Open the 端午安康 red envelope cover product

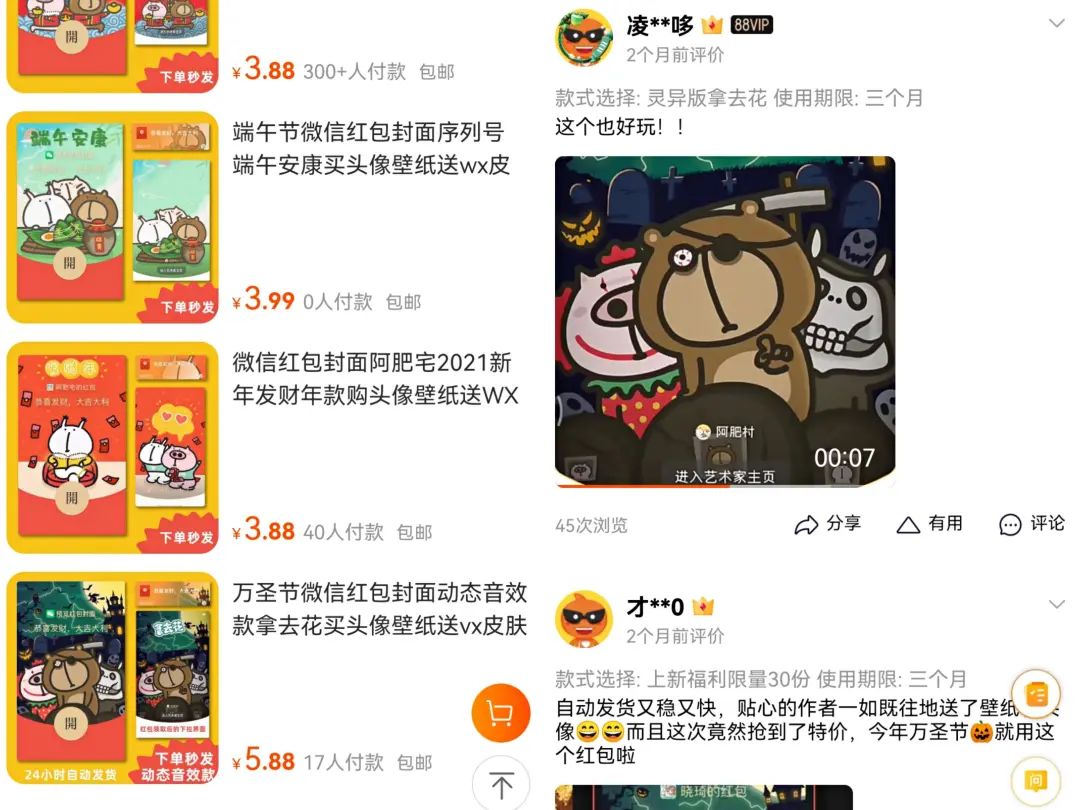point(370,148)
